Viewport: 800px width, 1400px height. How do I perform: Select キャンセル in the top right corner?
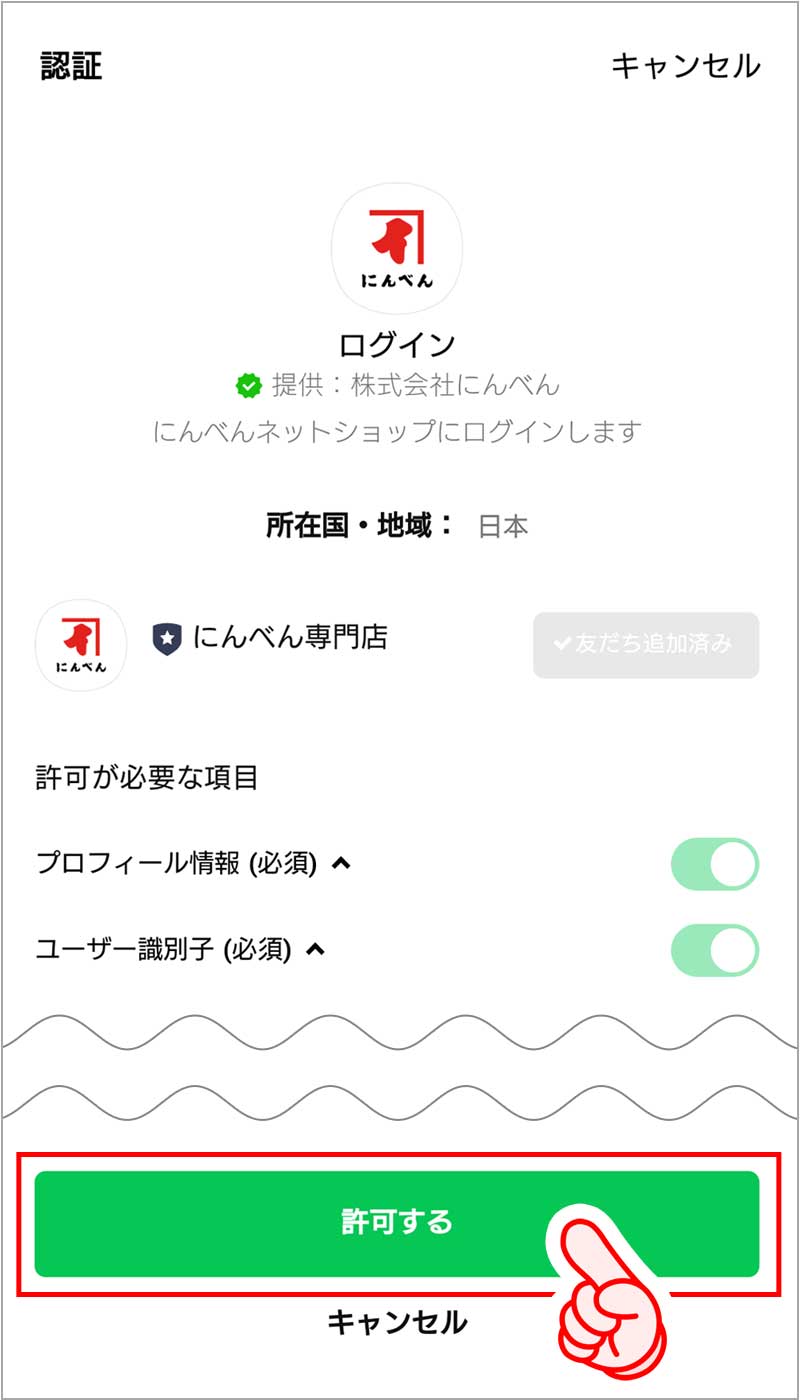tap(684, 66)
